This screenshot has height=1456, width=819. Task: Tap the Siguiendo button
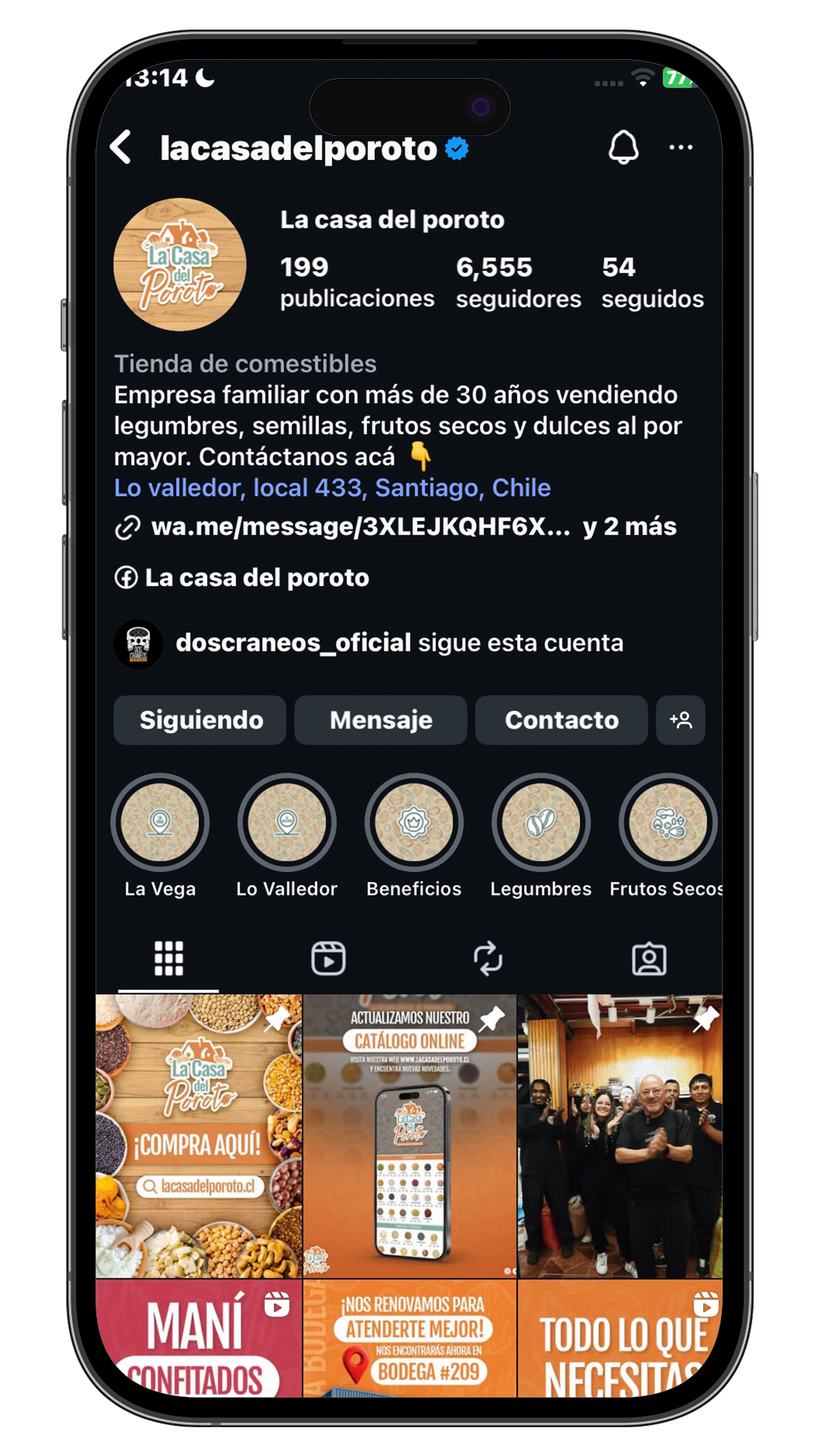click(x=200, y=720)
